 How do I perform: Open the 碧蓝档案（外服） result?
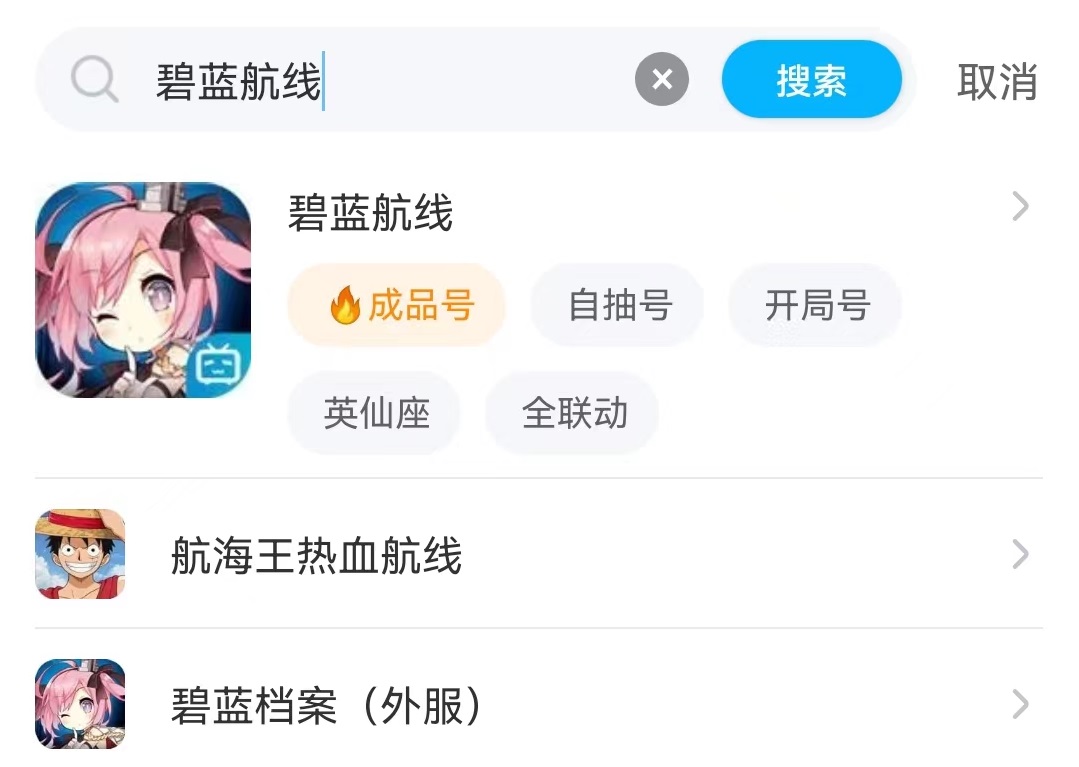tap(326, 706)
